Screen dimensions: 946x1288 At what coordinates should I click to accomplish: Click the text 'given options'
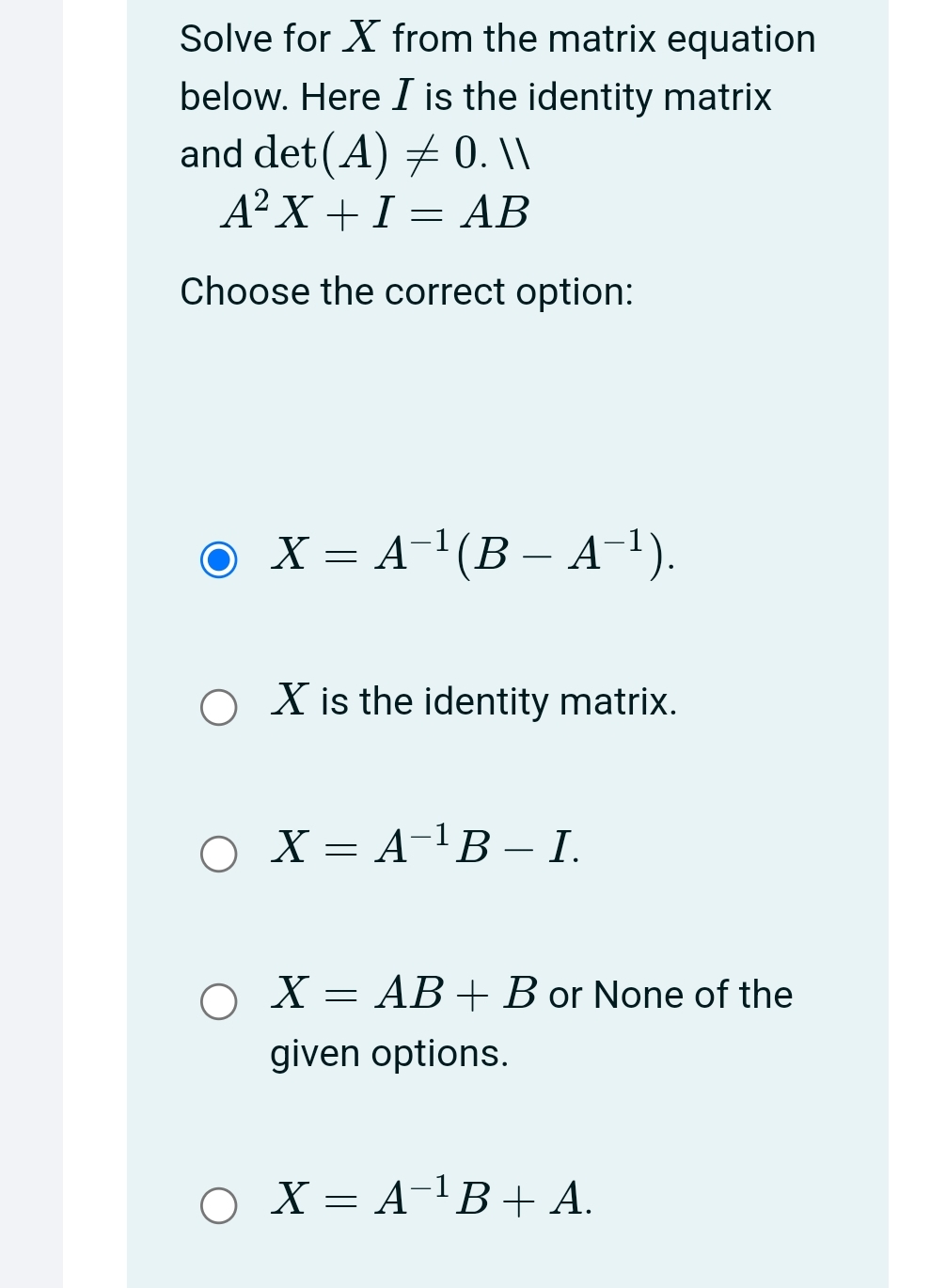pyautogui.click(x=390, y=1053)
